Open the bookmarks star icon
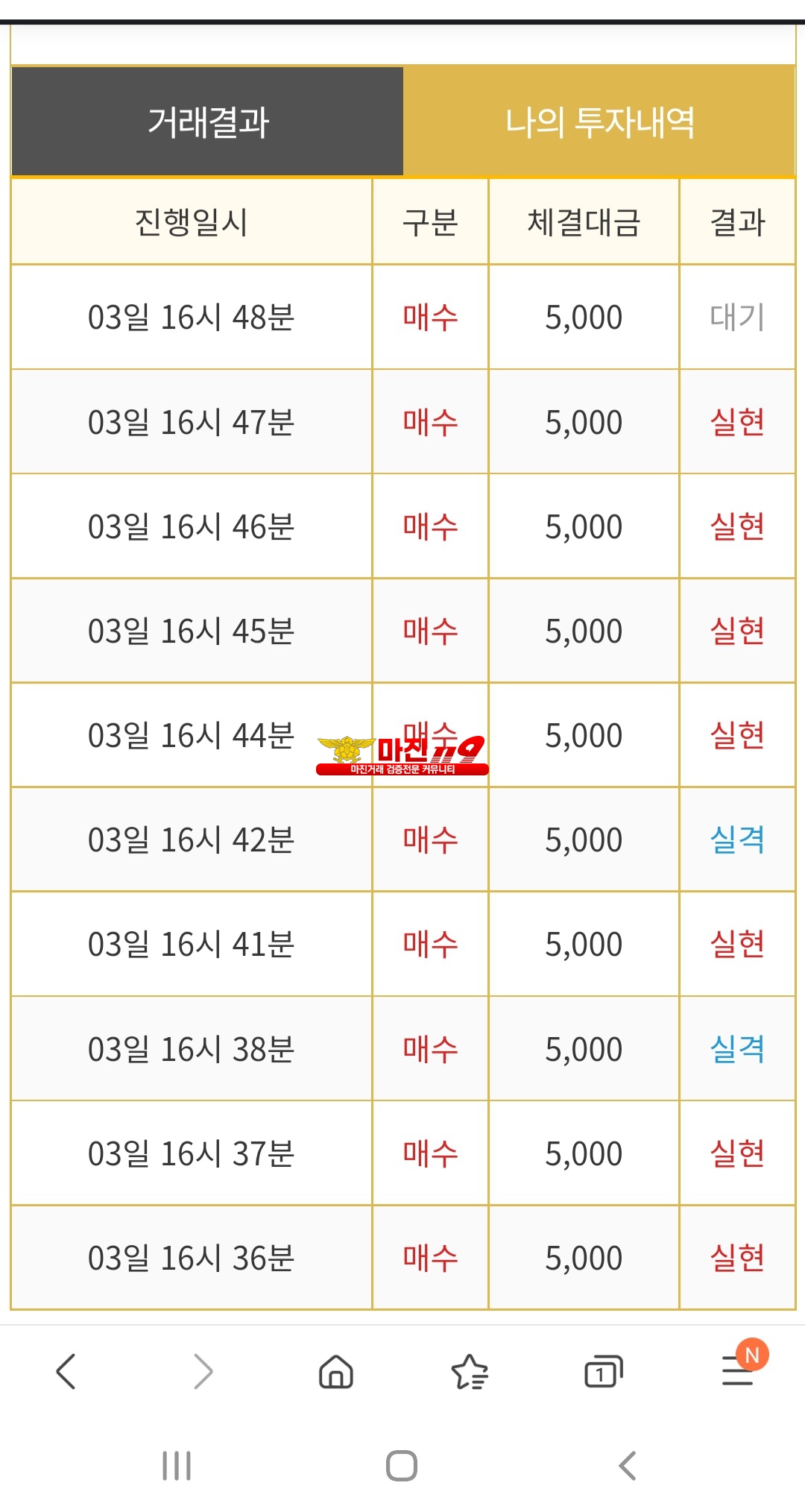The image size is (805, 1512). (x=470, y=1372)
